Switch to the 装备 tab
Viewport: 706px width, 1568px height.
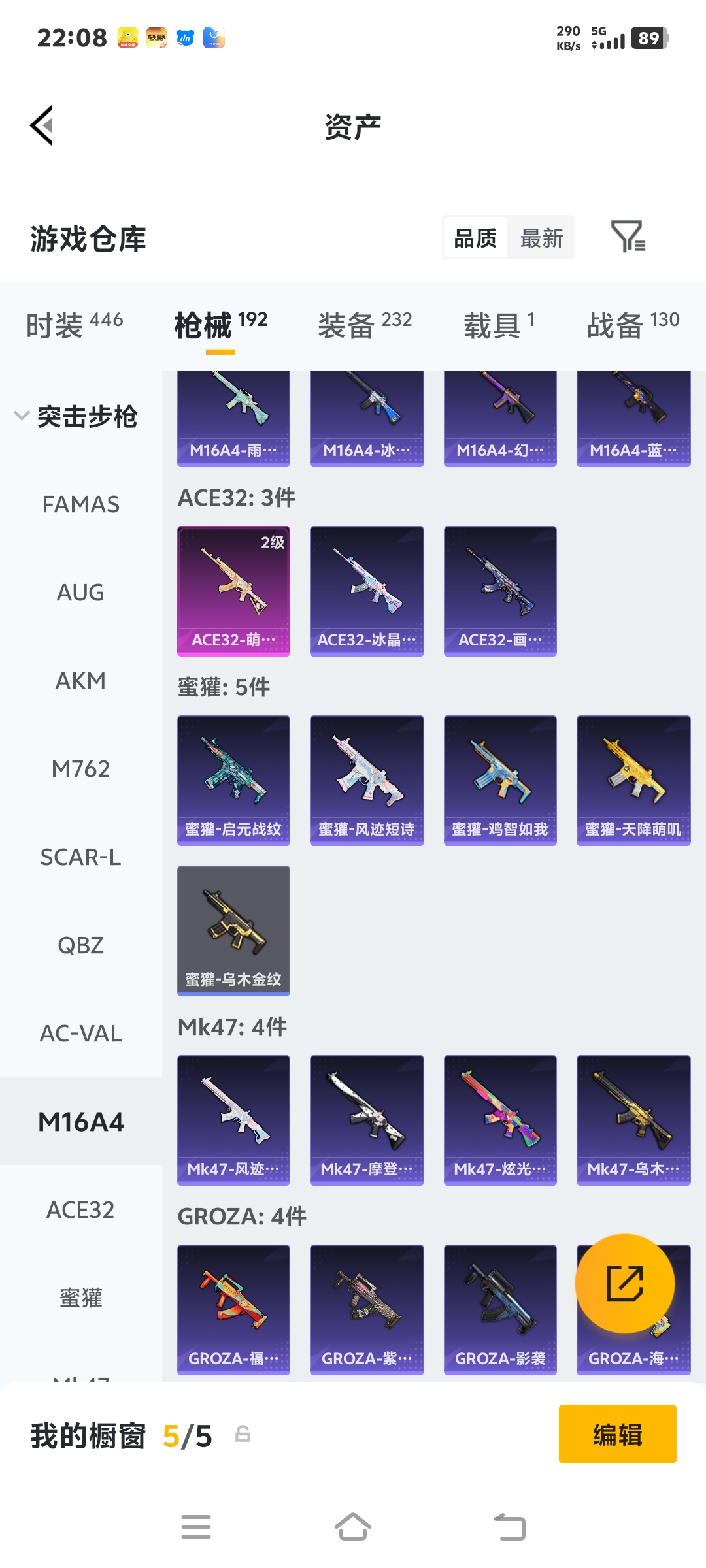[365, 325]
